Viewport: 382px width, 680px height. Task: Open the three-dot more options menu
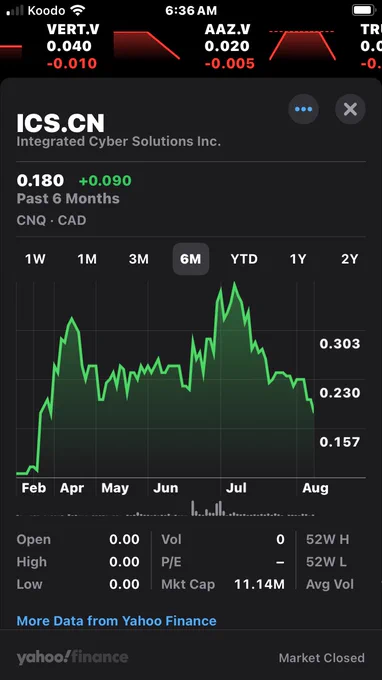pyautogui.click(x=304, y=109)
